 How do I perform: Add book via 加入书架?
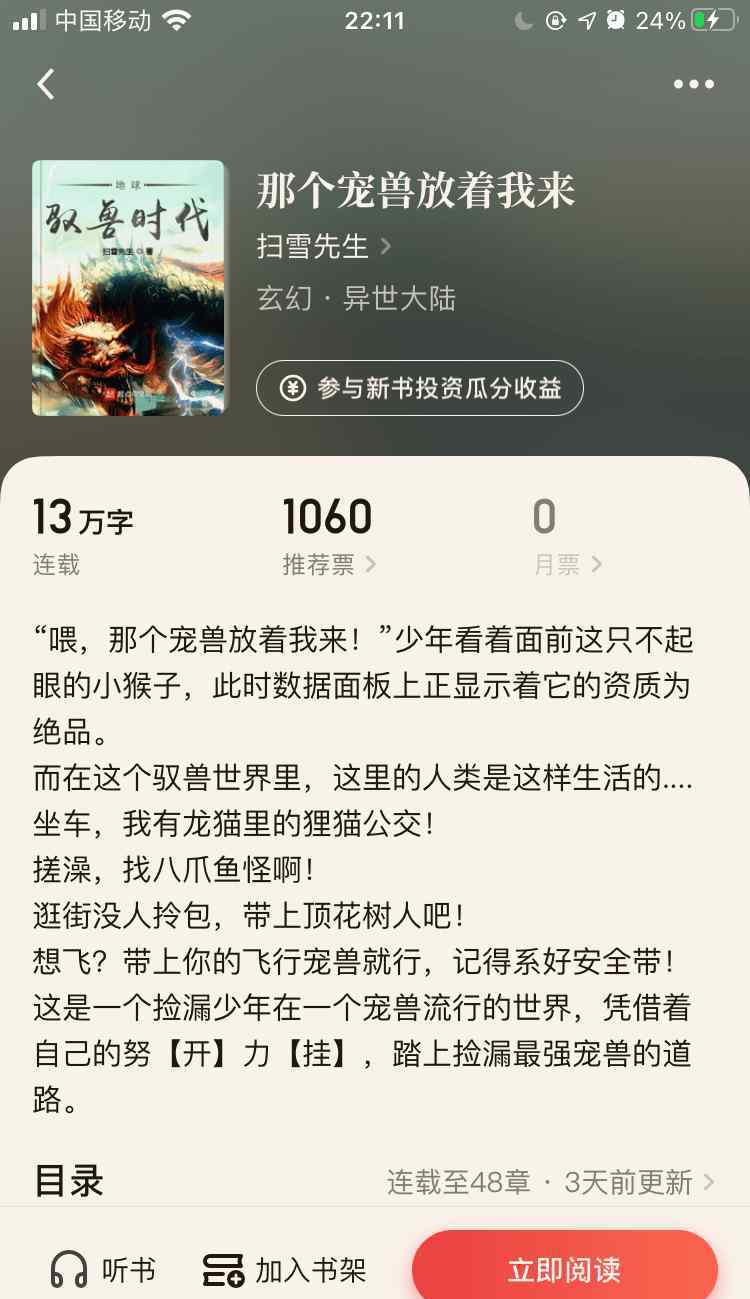tap(284, 1270)
